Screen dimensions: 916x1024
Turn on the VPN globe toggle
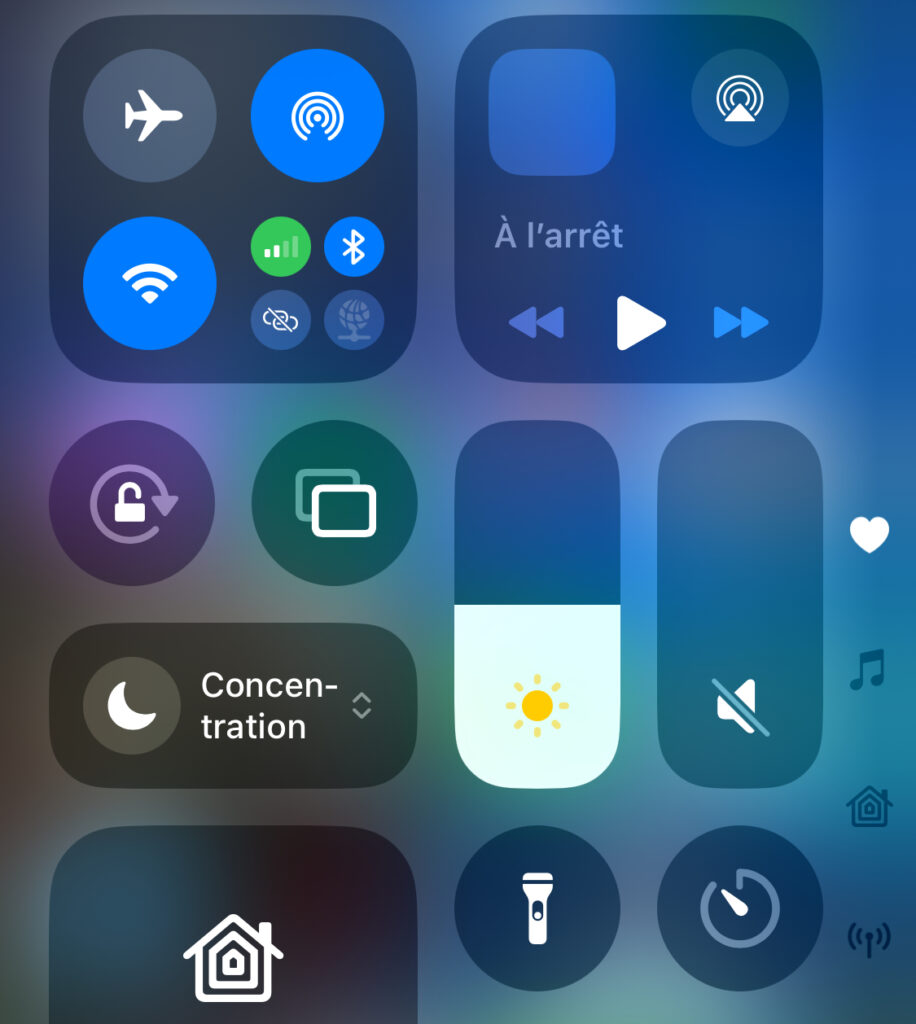click(354, 319)
